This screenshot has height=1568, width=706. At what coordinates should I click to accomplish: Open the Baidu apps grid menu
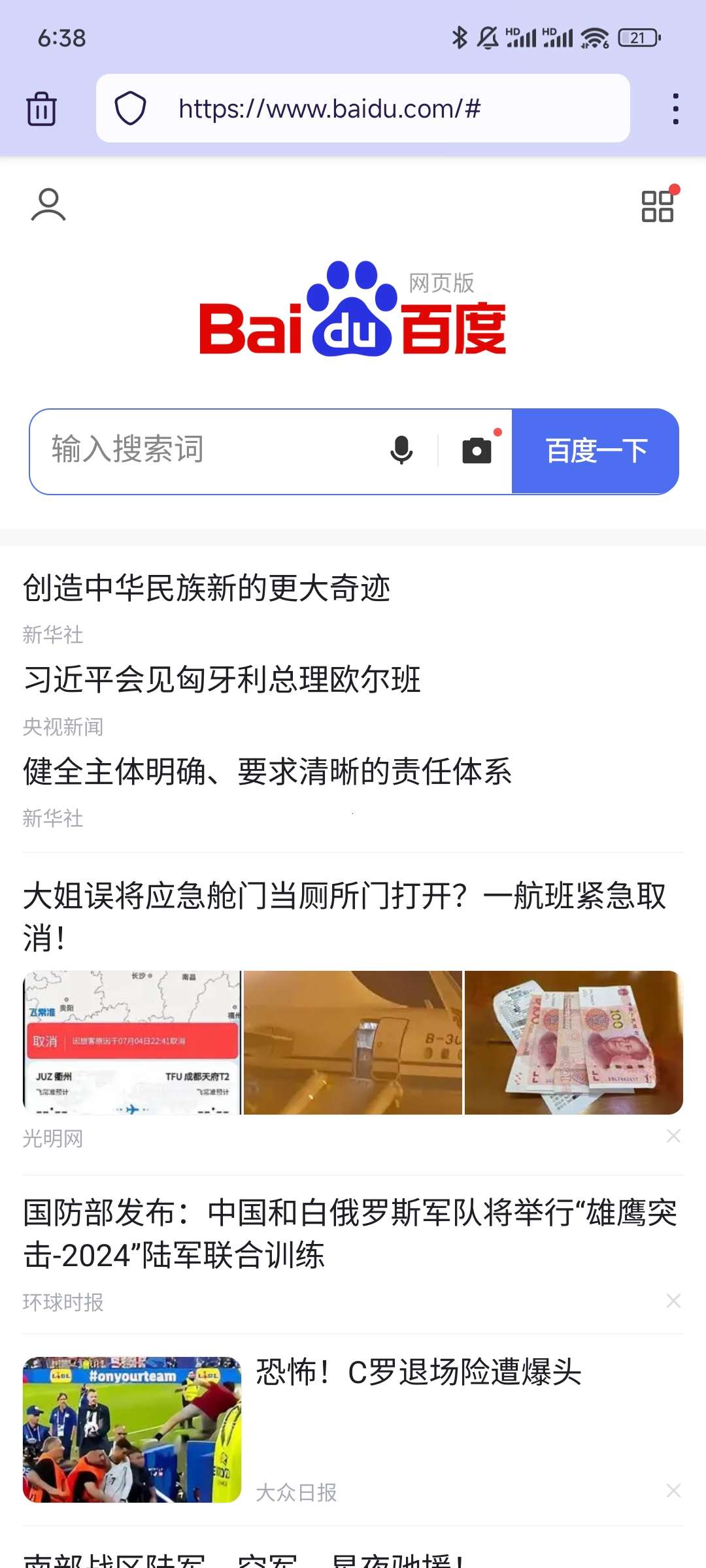click(x=658, y=206)
